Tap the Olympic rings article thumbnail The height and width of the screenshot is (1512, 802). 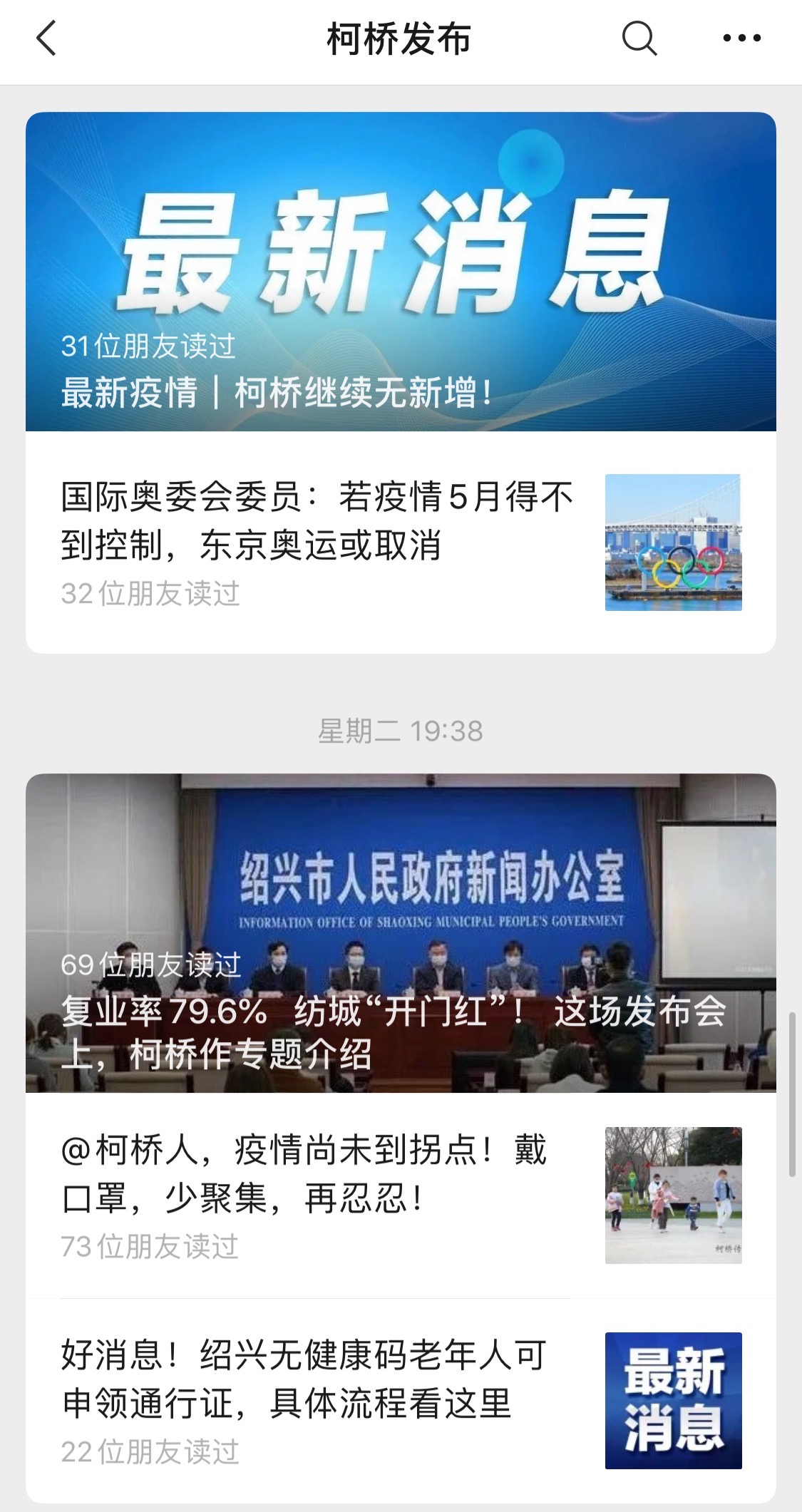tap(674, 543)
